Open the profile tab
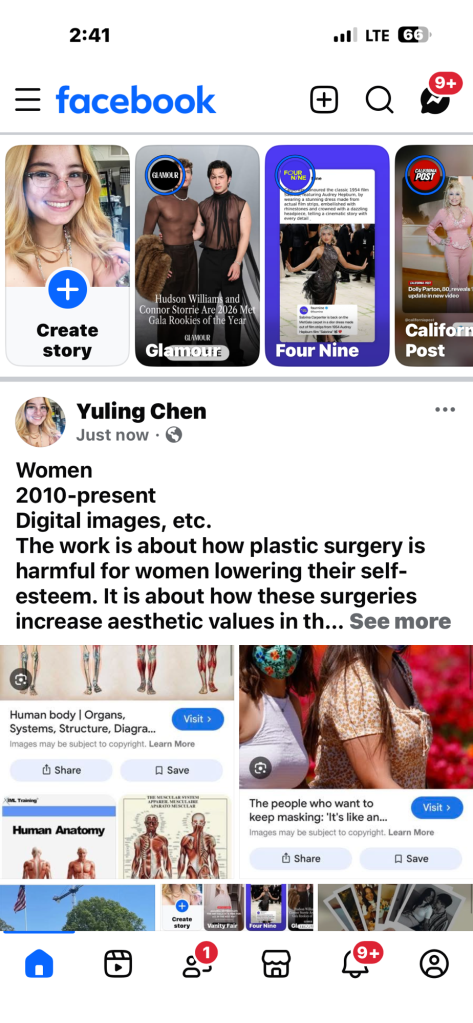The width and height of the screenshot is (473, 1023). tap(434, 963)
